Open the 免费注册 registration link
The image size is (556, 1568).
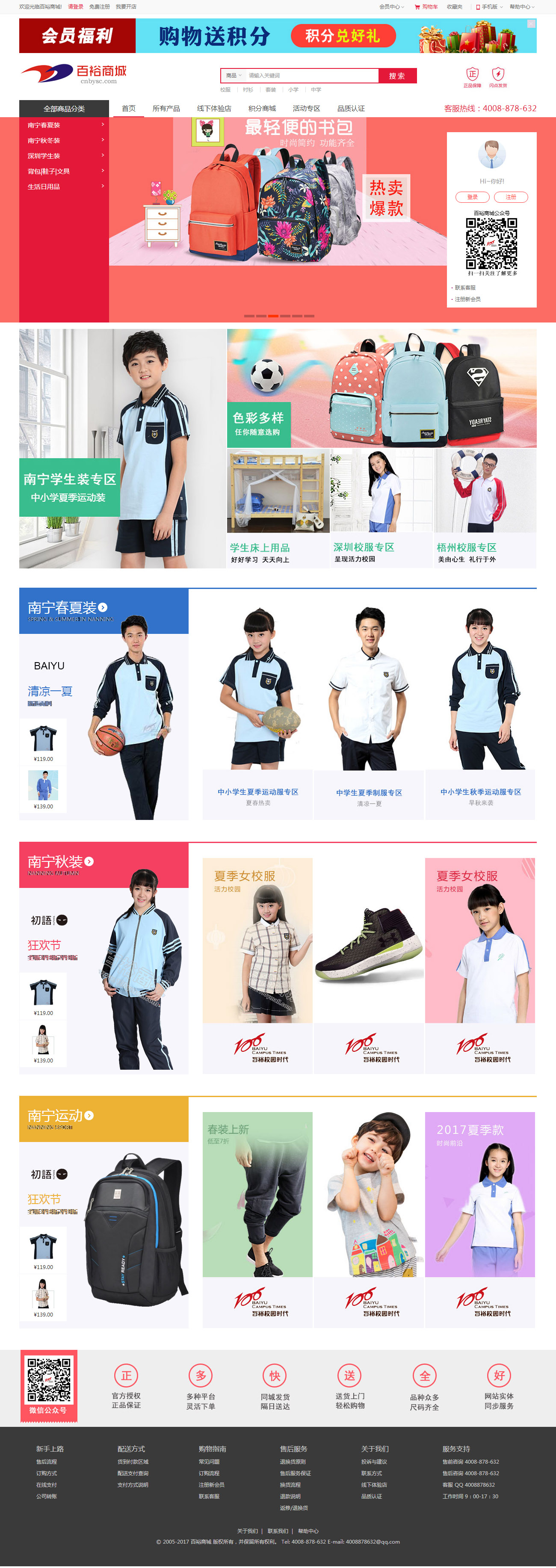click(x=99, y=7)
